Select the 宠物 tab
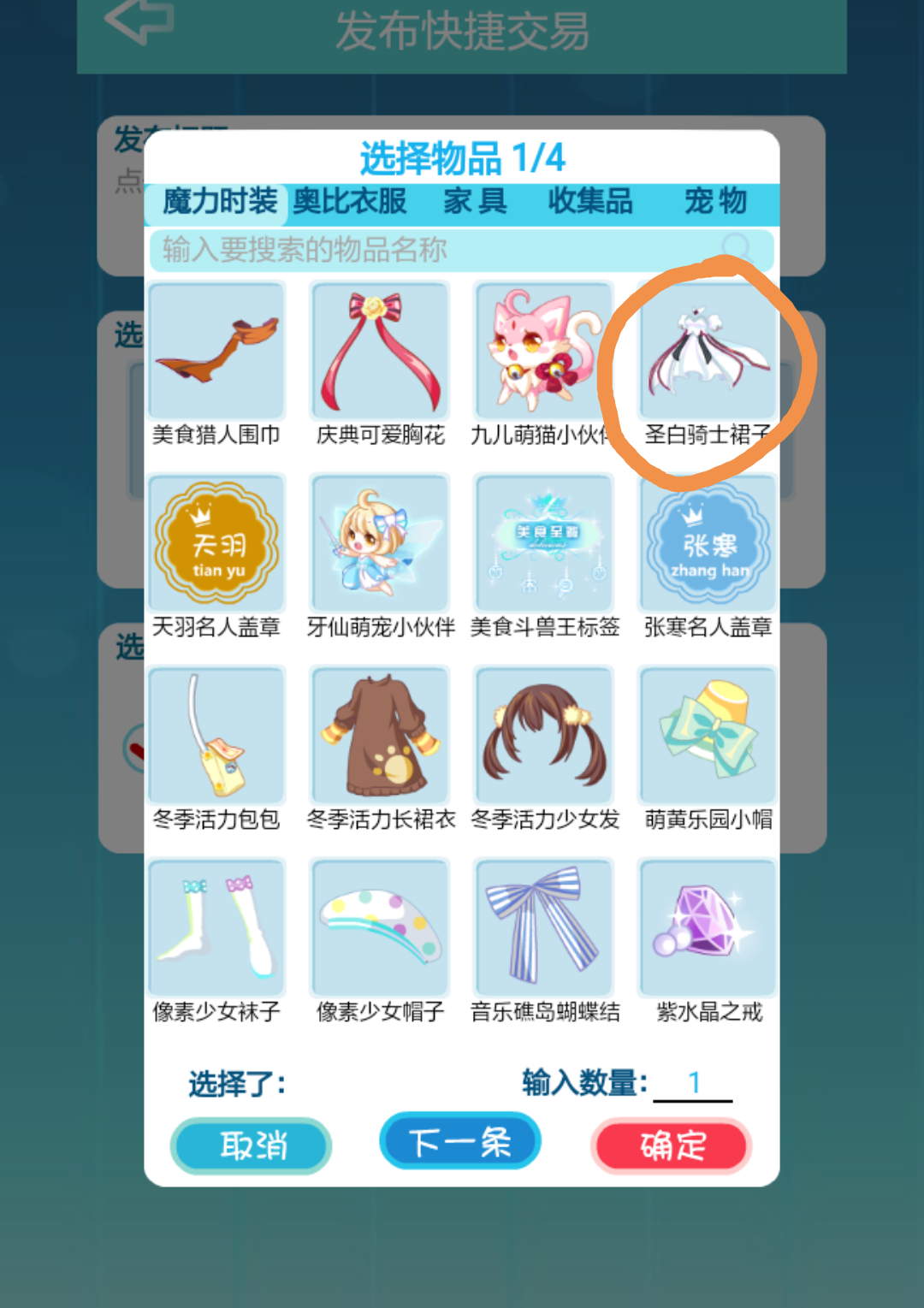 coord(715,202)
